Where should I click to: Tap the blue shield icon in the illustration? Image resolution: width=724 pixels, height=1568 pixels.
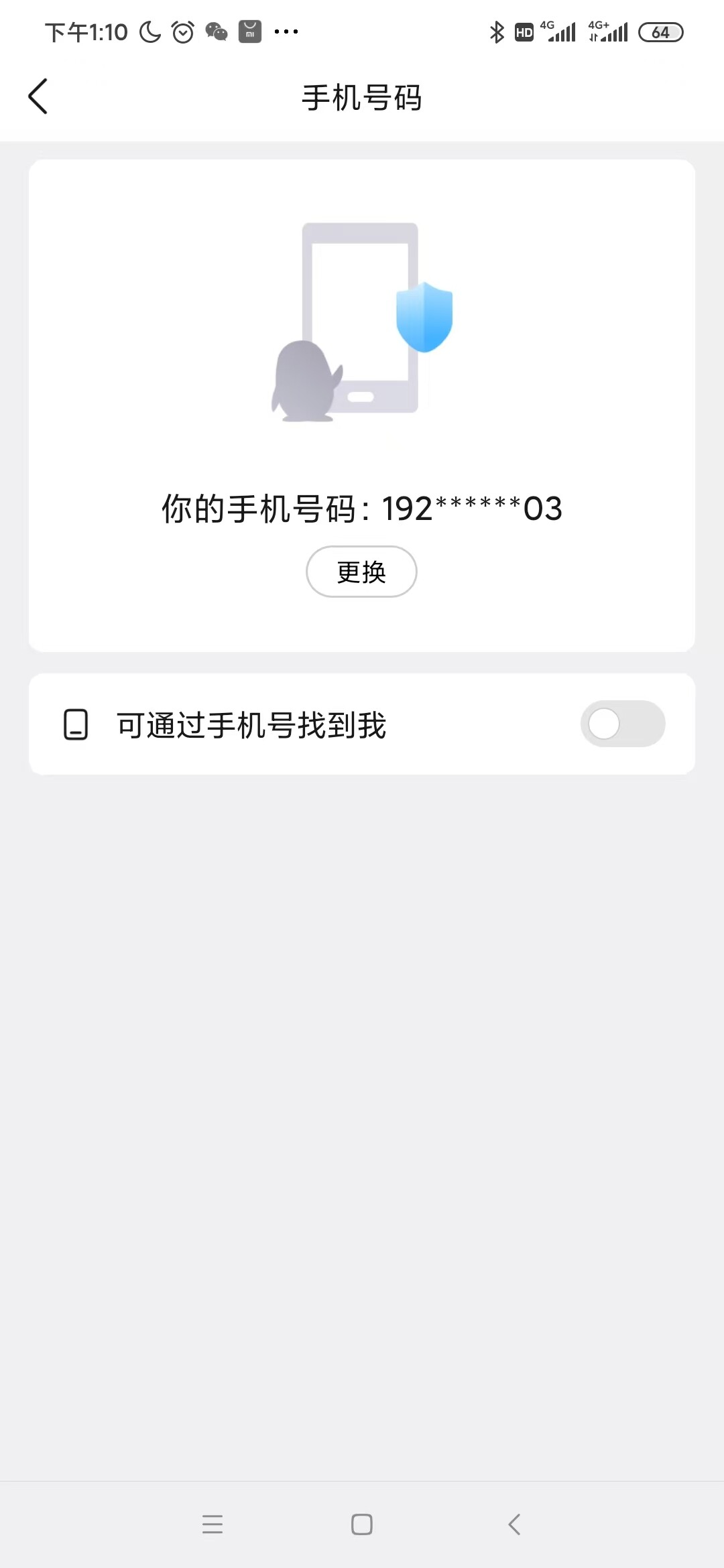pos(426,316)
